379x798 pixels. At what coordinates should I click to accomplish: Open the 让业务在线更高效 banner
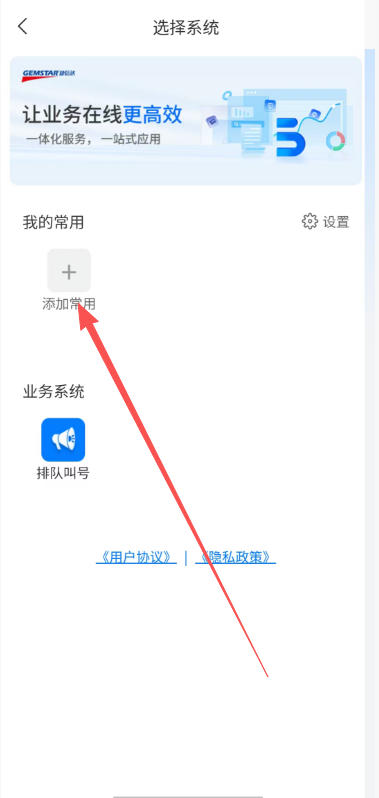tap(186, 121)
